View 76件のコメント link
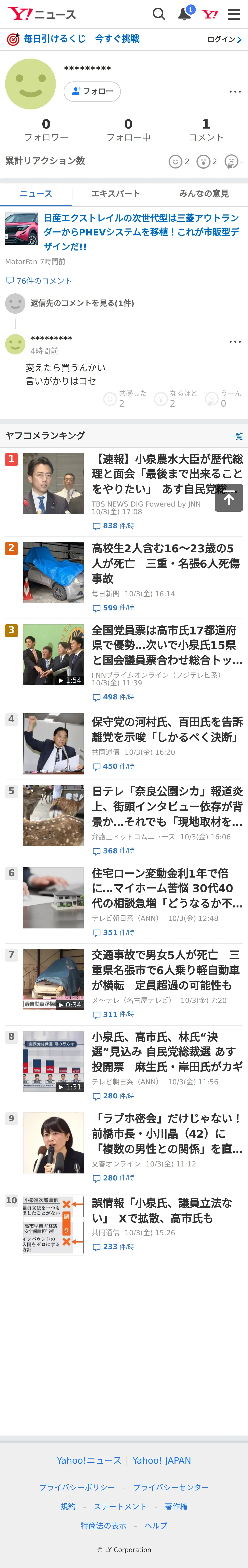 point(39,281)
